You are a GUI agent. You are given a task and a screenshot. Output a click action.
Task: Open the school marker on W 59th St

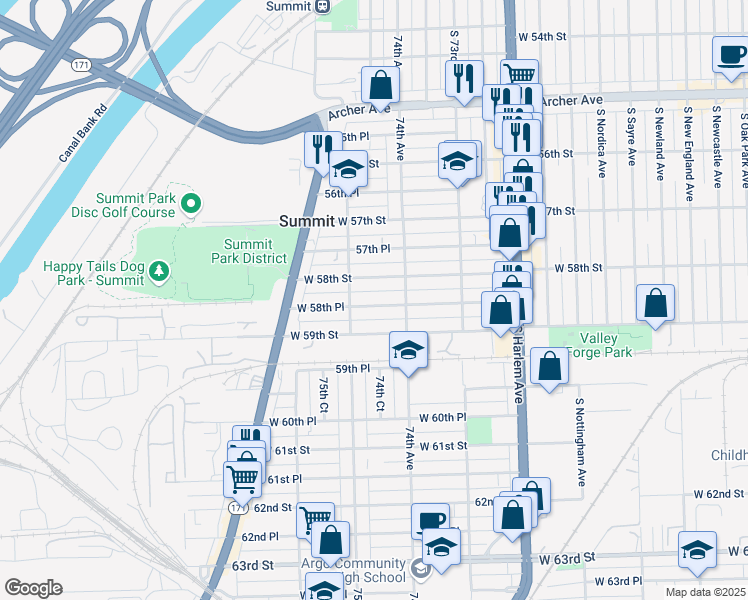pyautogui.click(x=408, y=350)
